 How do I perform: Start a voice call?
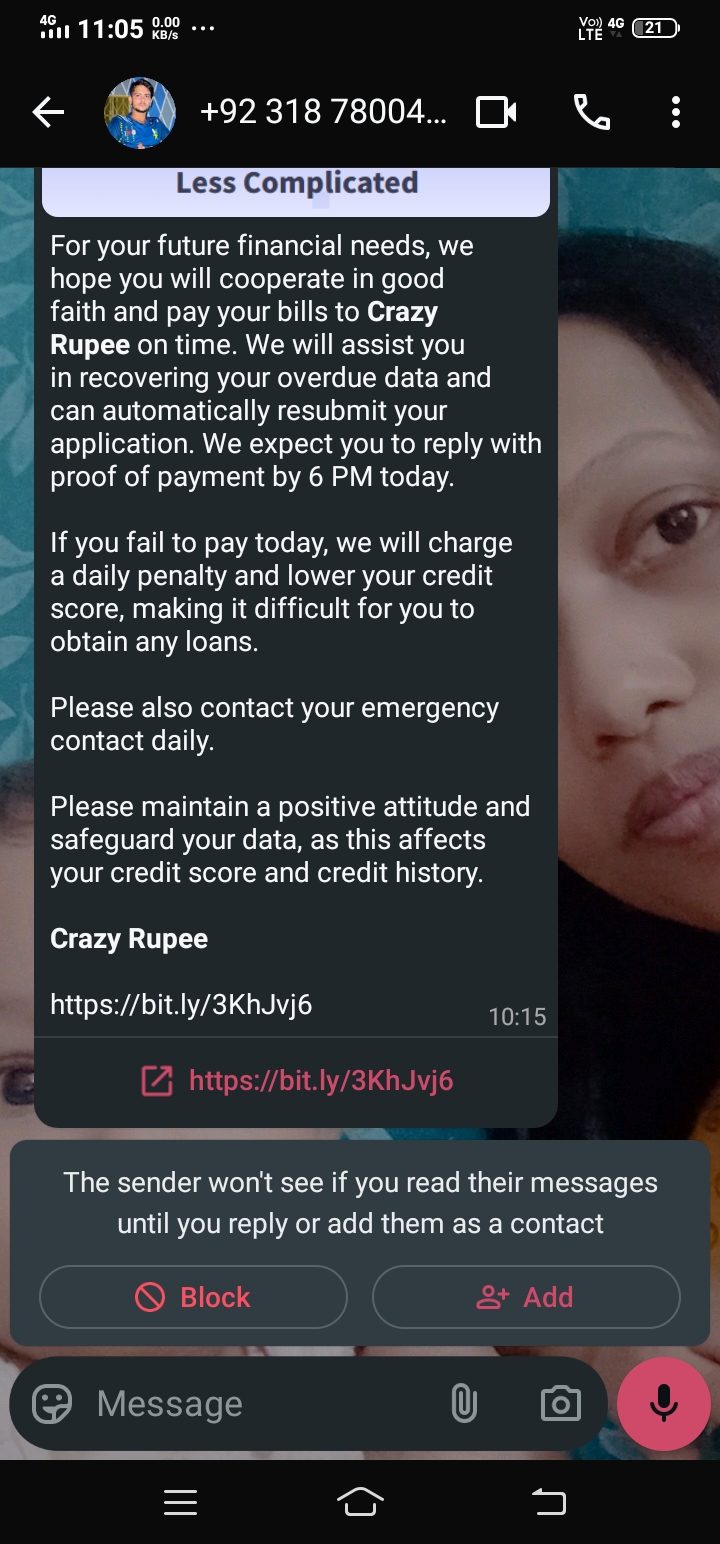click(591, 113)
